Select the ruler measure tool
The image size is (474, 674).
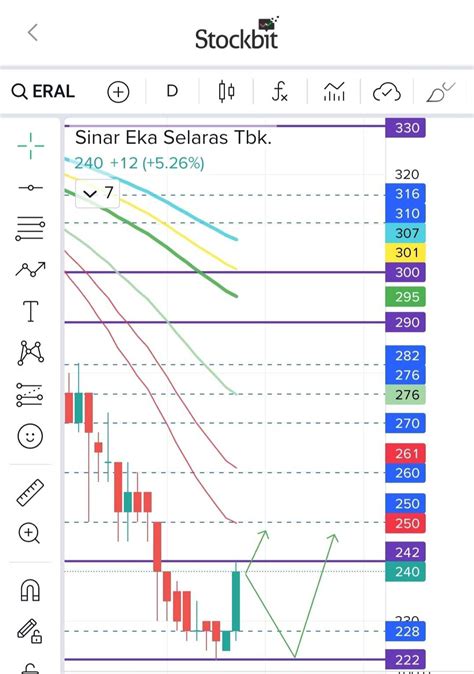30,492
